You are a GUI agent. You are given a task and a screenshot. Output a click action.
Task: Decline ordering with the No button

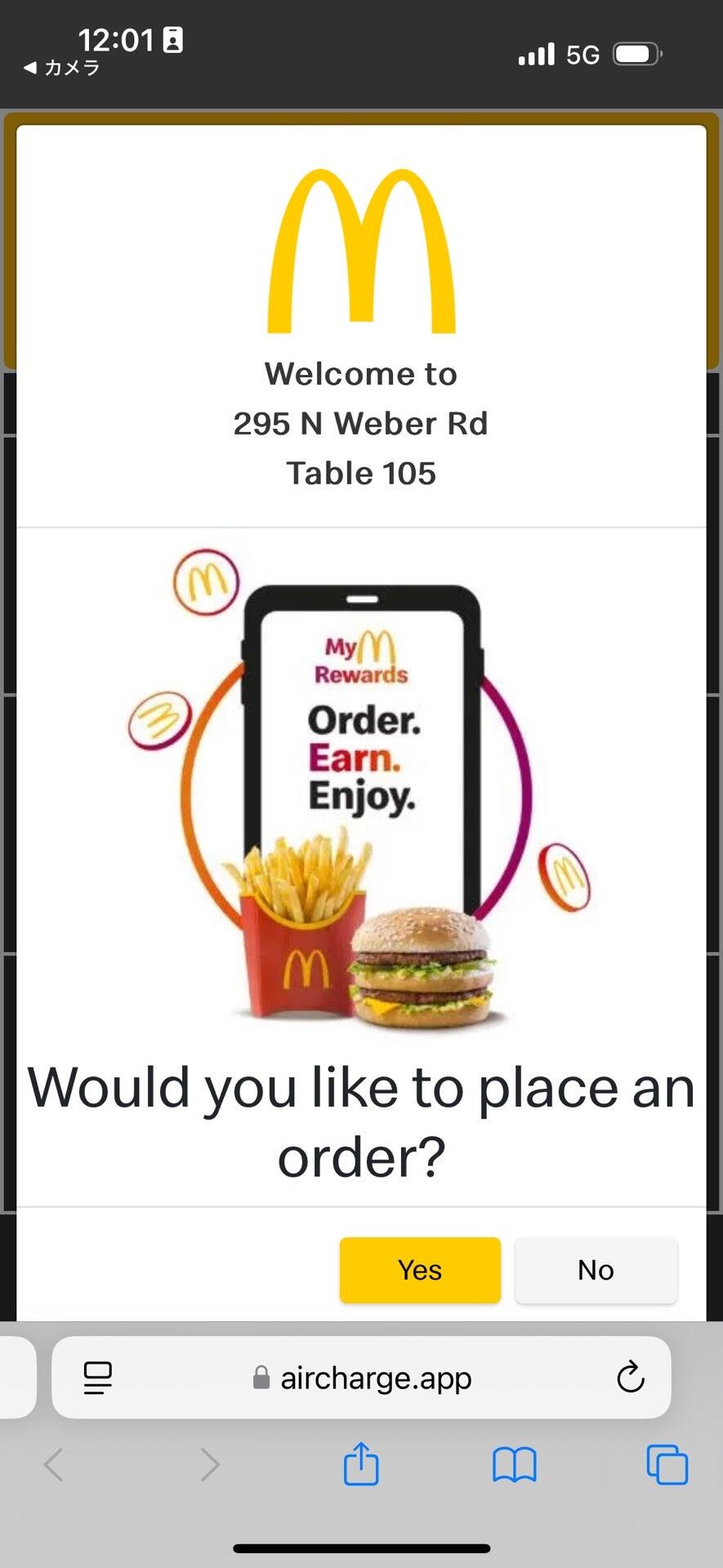(x=596, y=1270)
